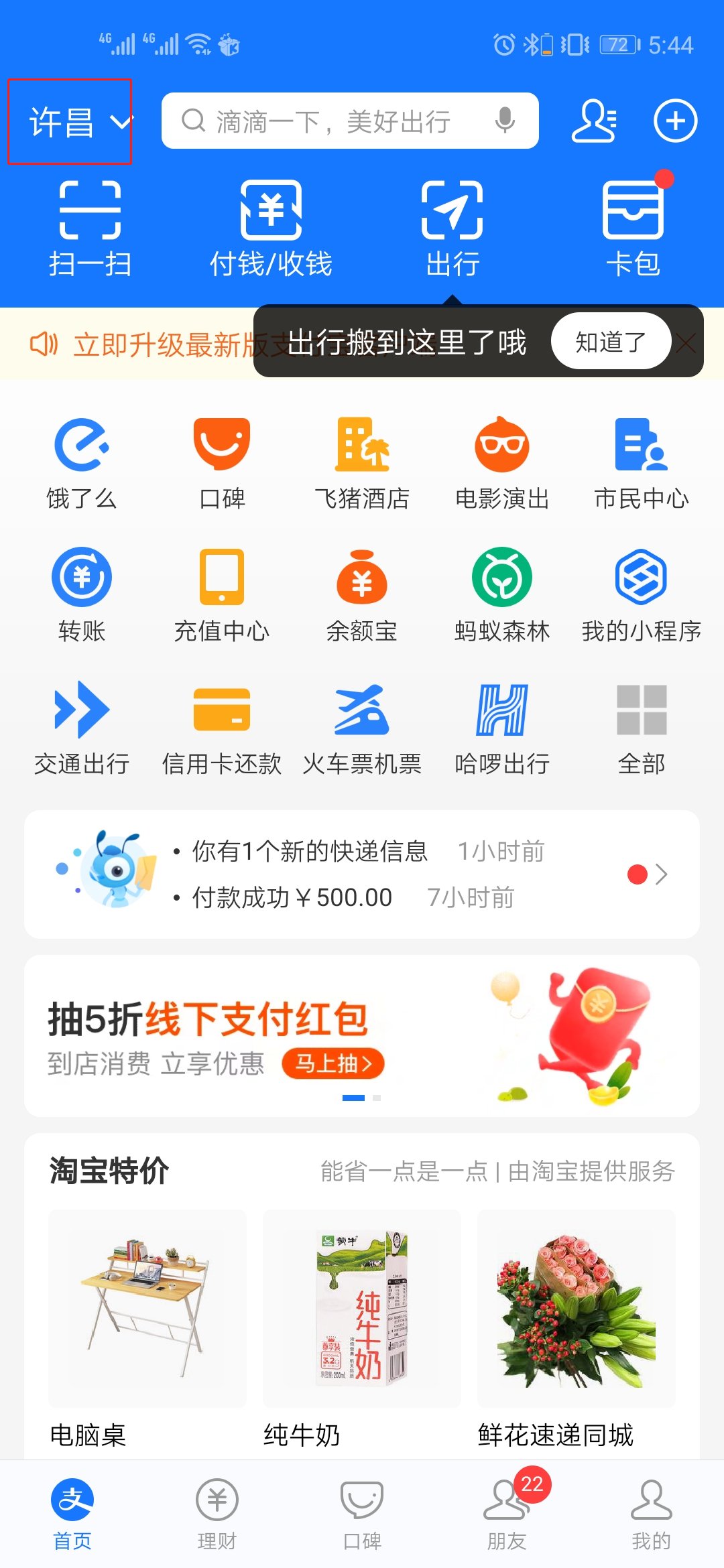Start voice search with the microphone

[504, 121]
